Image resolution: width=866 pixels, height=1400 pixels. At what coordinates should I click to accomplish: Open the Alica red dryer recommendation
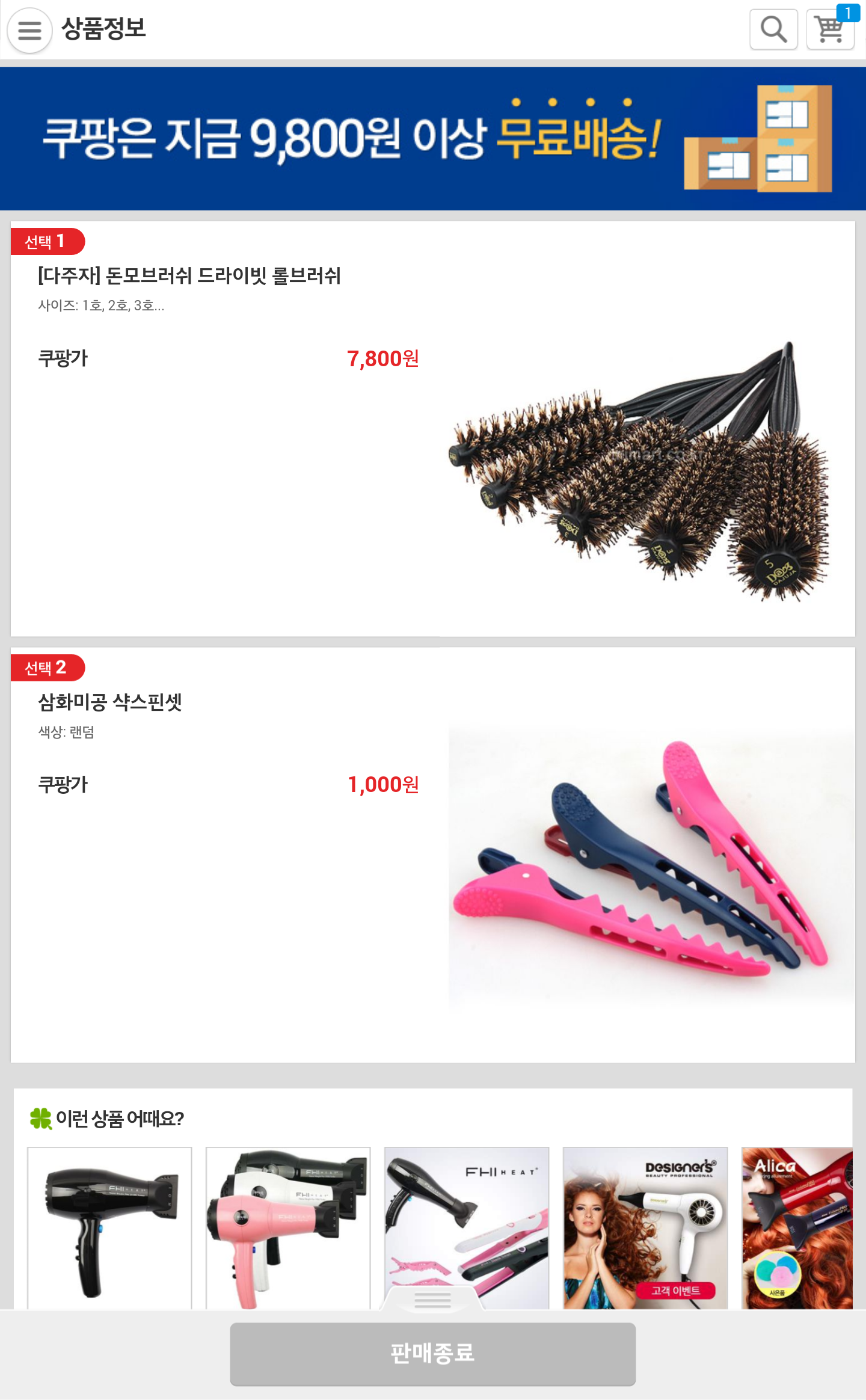[x=796, y=1227]
